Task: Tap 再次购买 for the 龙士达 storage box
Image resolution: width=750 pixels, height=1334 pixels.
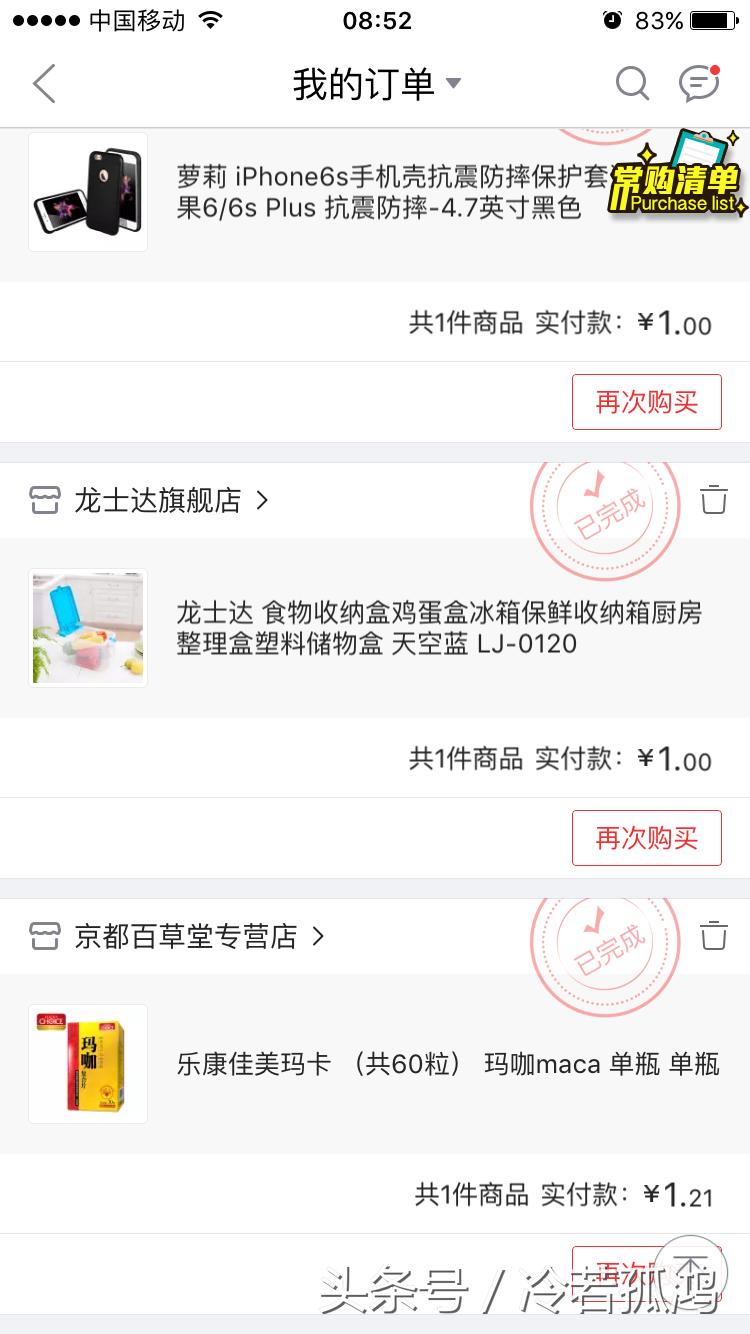Action: 646,838
